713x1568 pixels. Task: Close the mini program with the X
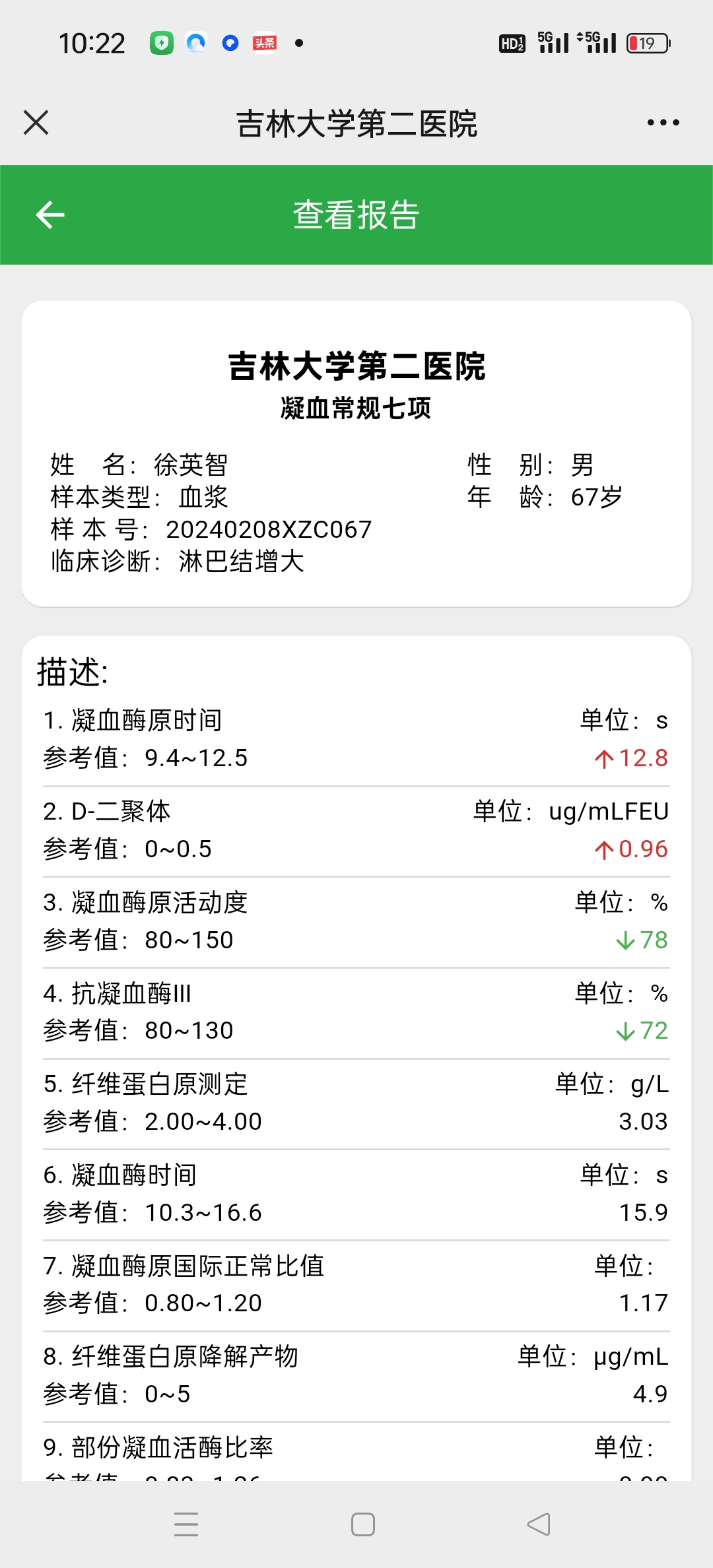[x=36, y=123]
